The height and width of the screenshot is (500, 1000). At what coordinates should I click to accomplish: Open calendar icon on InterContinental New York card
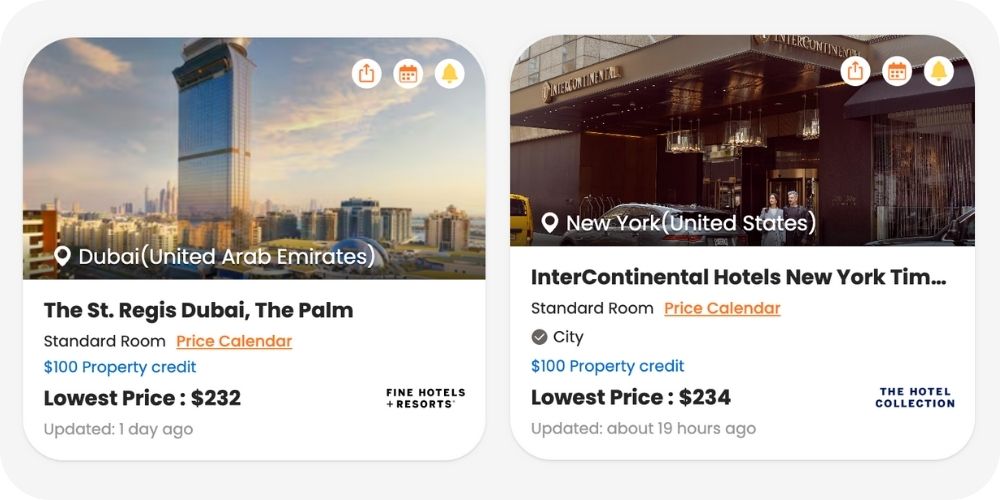tap(897, 70)
